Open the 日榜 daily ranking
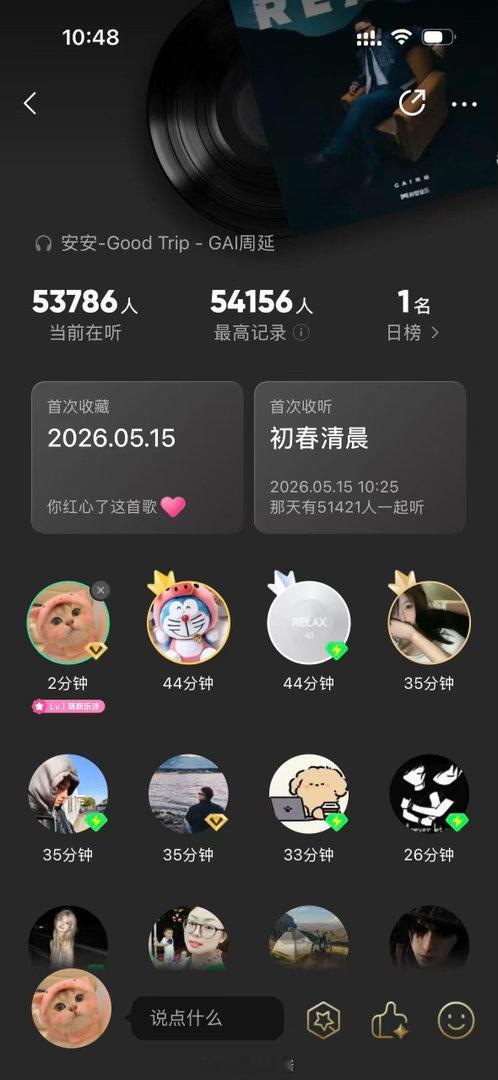Image resolution: width=498 pixels, height=1080 pixels. coord(412,333)
